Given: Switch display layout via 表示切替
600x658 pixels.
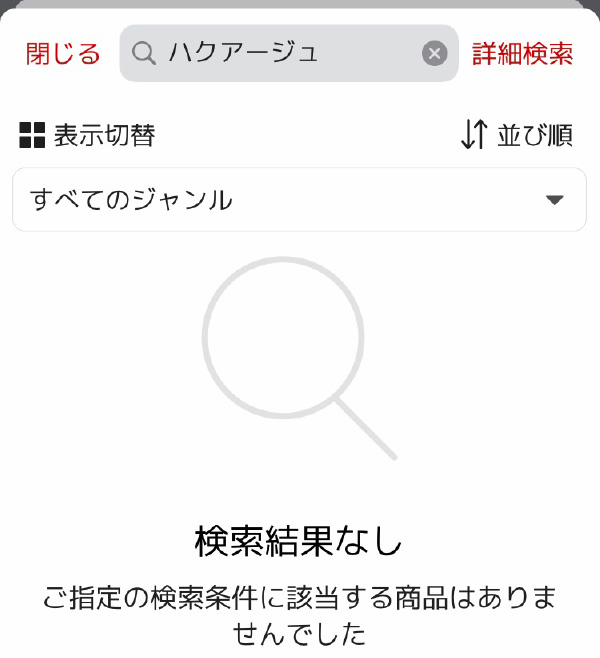Looking at the screenshot, I should coord(87,135).
